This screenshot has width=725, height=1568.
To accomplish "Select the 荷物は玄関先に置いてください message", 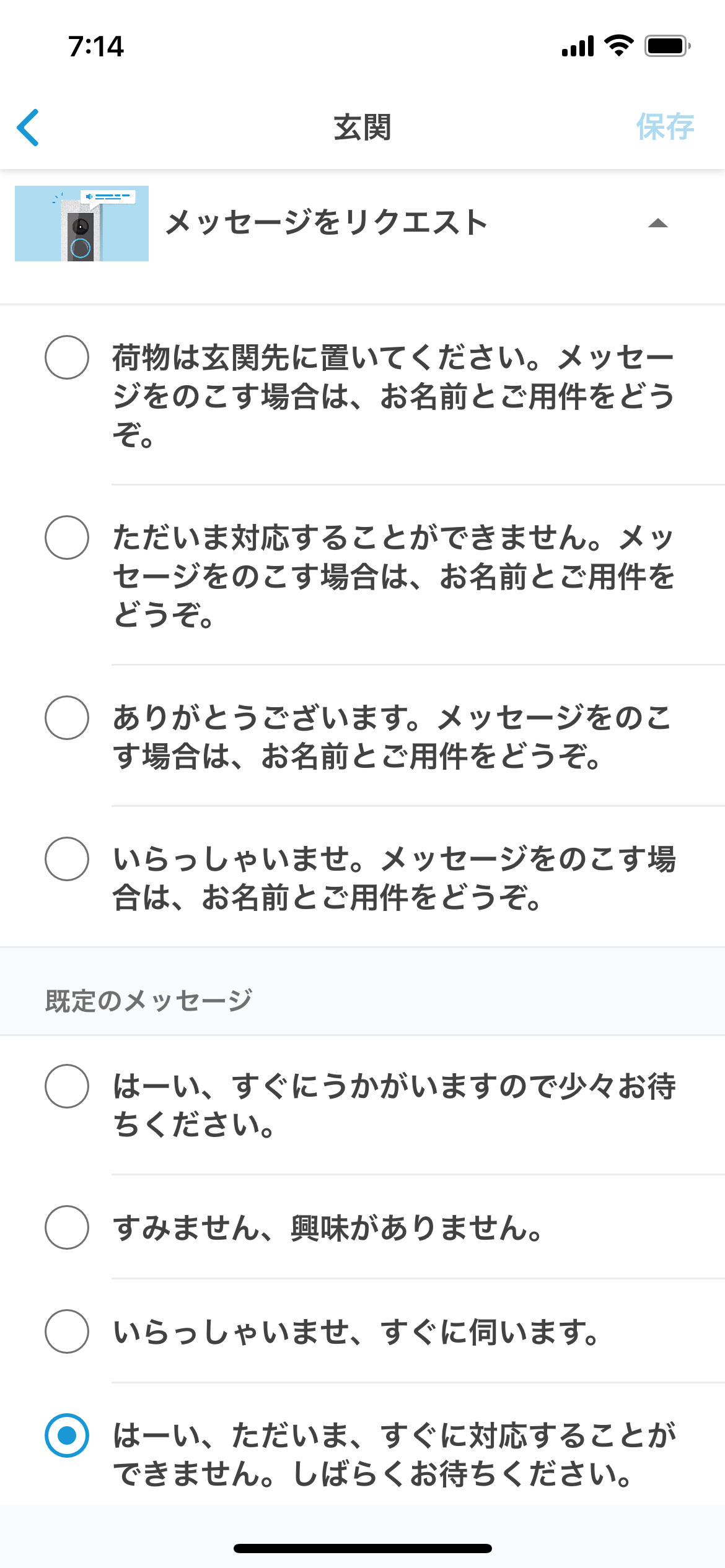I will coord(67,357).
